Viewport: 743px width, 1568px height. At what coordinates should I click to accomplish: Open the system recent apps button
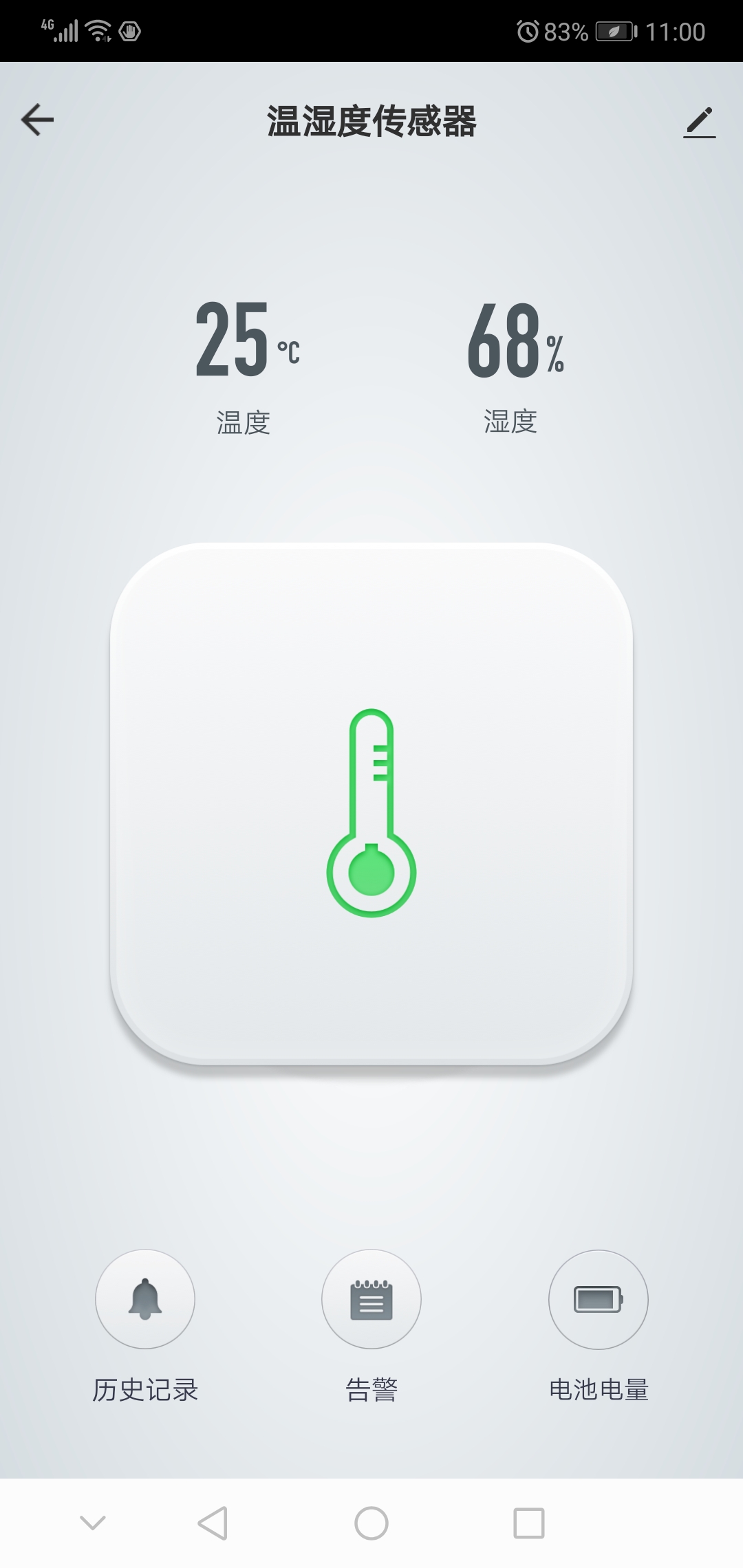coord(529,1523)
